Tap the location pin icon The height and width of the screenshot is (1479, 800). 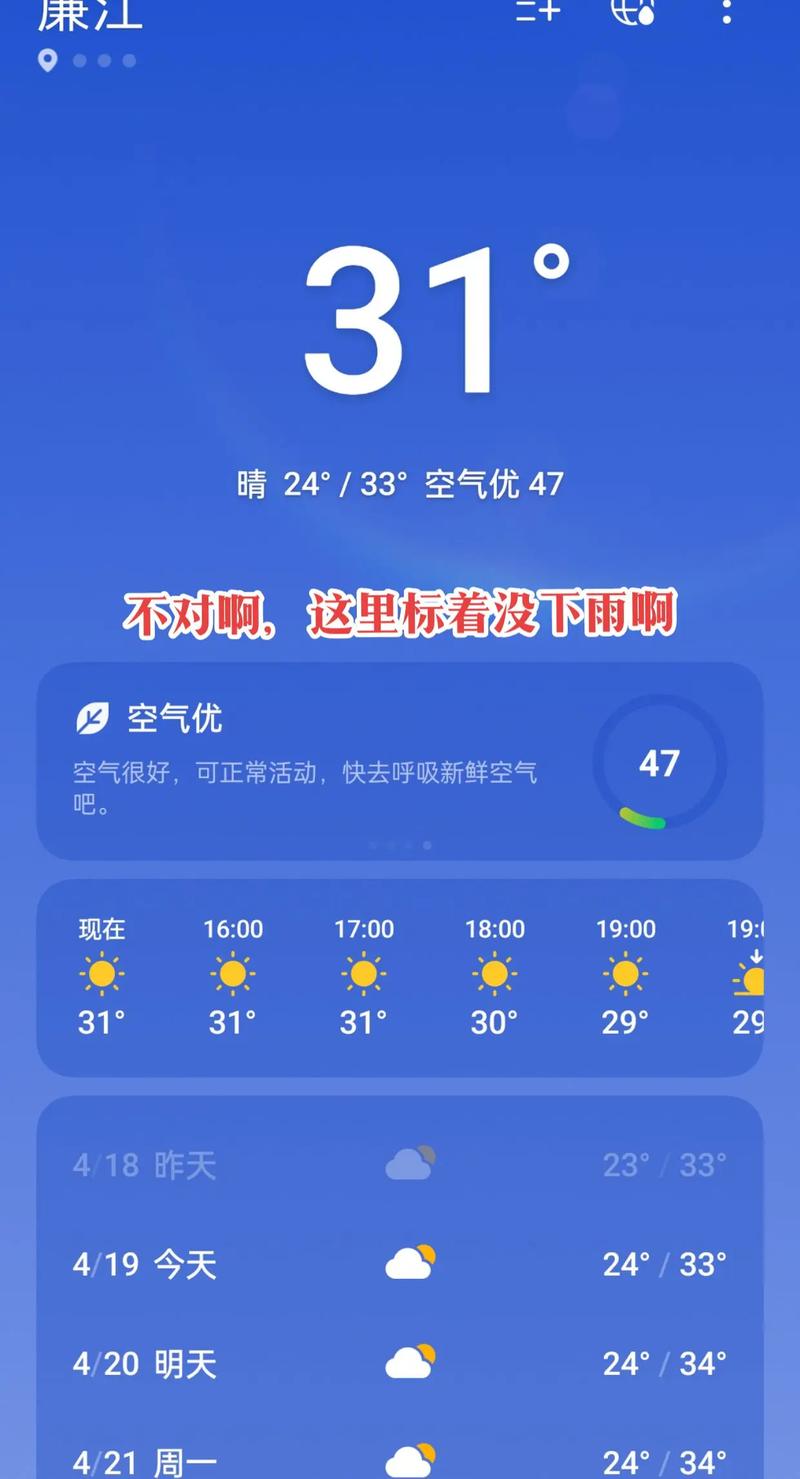(48, 61)
